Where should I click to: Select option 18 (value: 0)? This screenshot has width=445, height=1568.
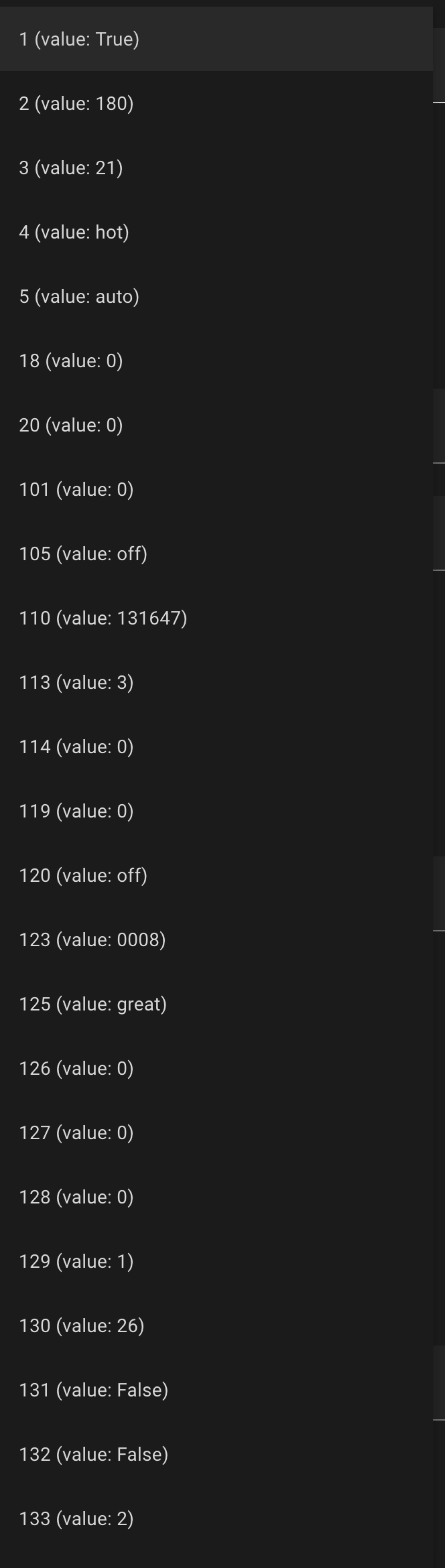(x=71, y=361)
